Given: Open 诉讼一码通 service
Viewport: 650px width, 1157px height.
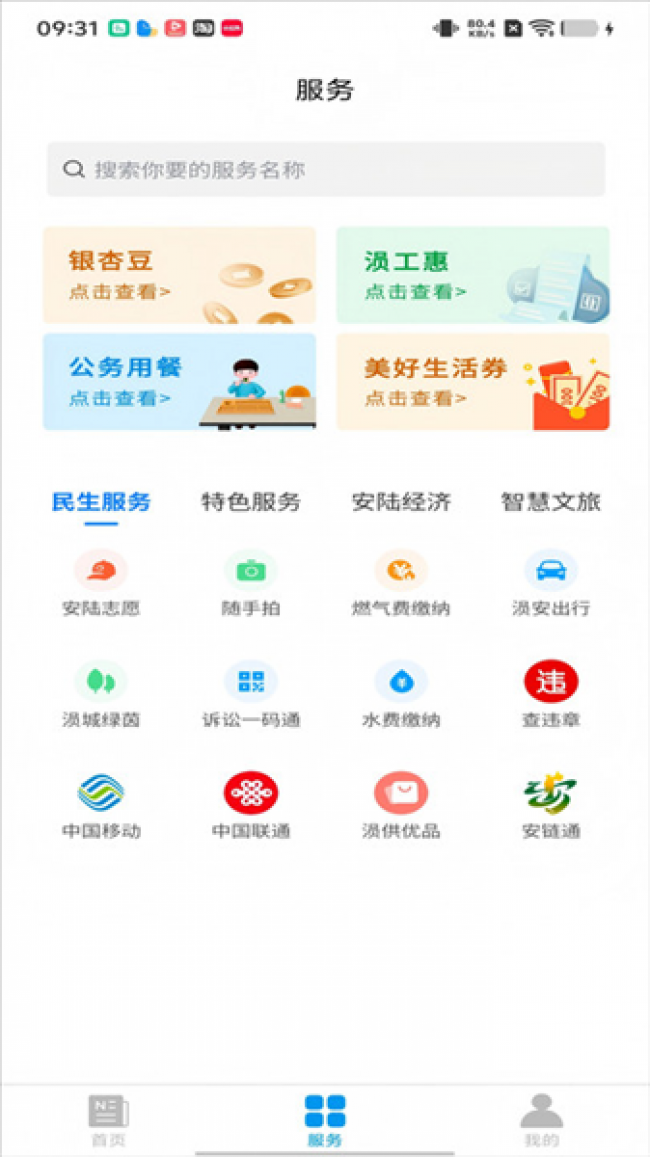Looking at the screenshot, I should [251, 694].
